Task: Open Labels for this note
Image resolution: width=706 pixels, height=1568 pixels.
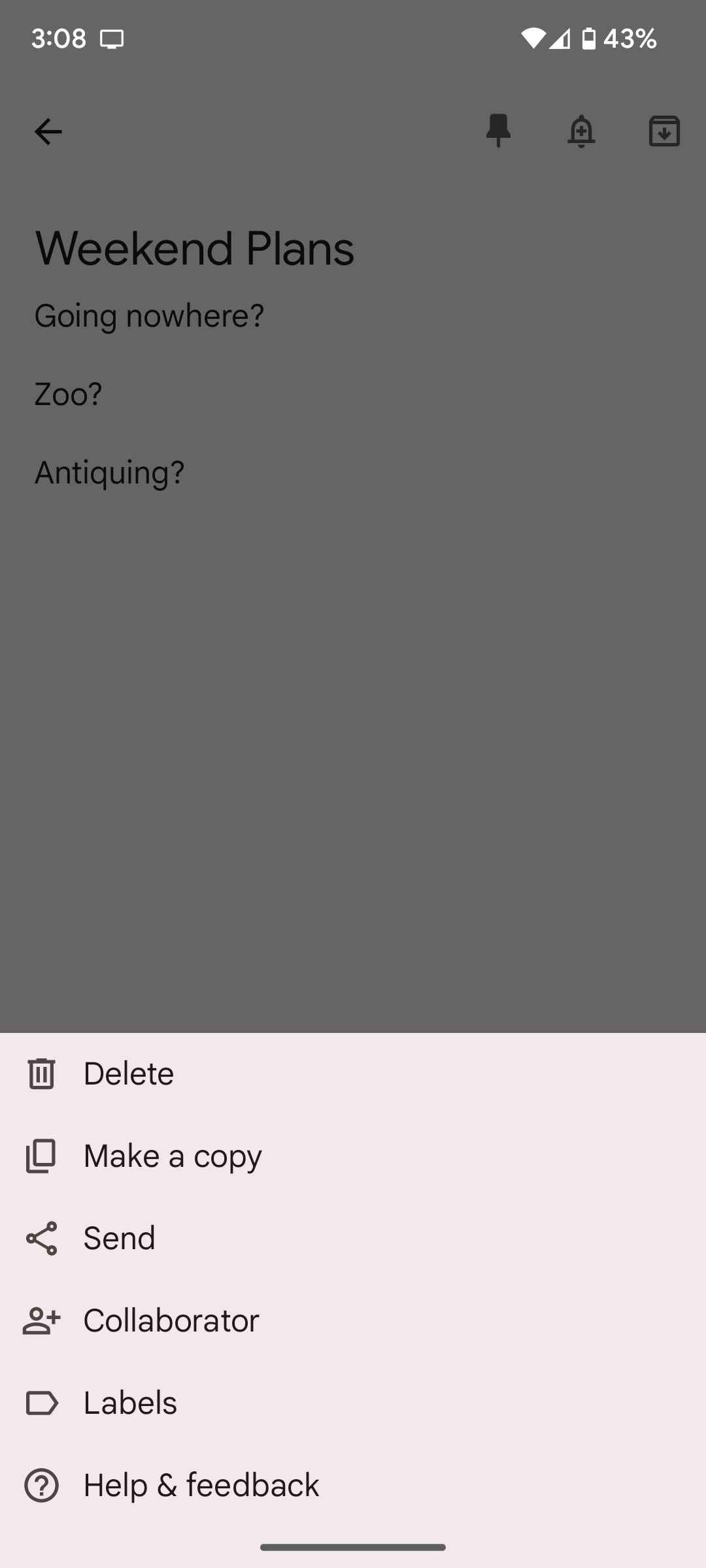Action: pyautogui.click(x=130, y=1402)
